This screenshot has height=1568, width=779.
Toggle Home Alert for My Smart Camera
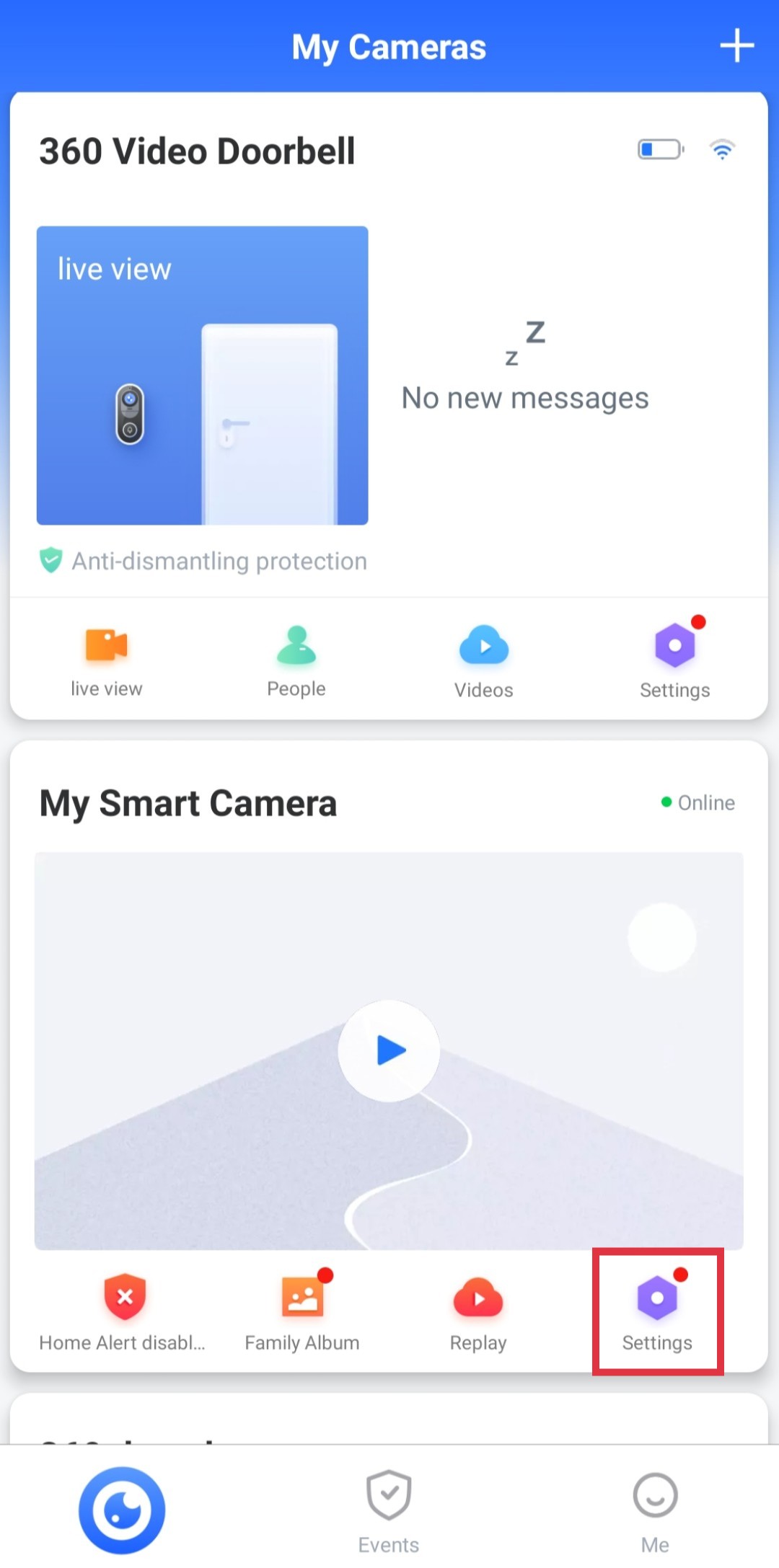pyautogui.click(x=123, y=1312)
